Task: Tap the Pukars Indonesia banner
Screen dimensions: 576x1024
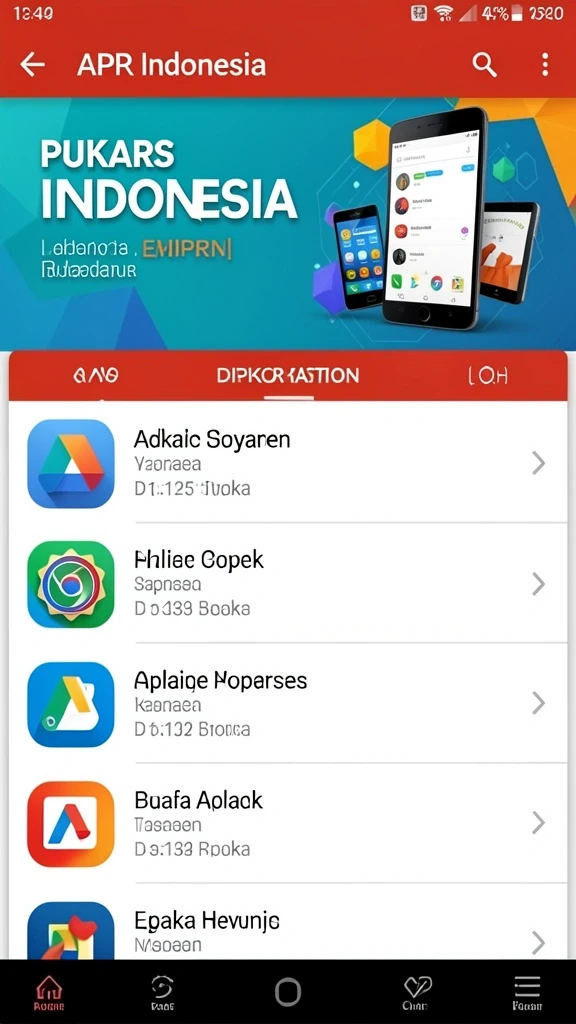Action: pos(288,224)
